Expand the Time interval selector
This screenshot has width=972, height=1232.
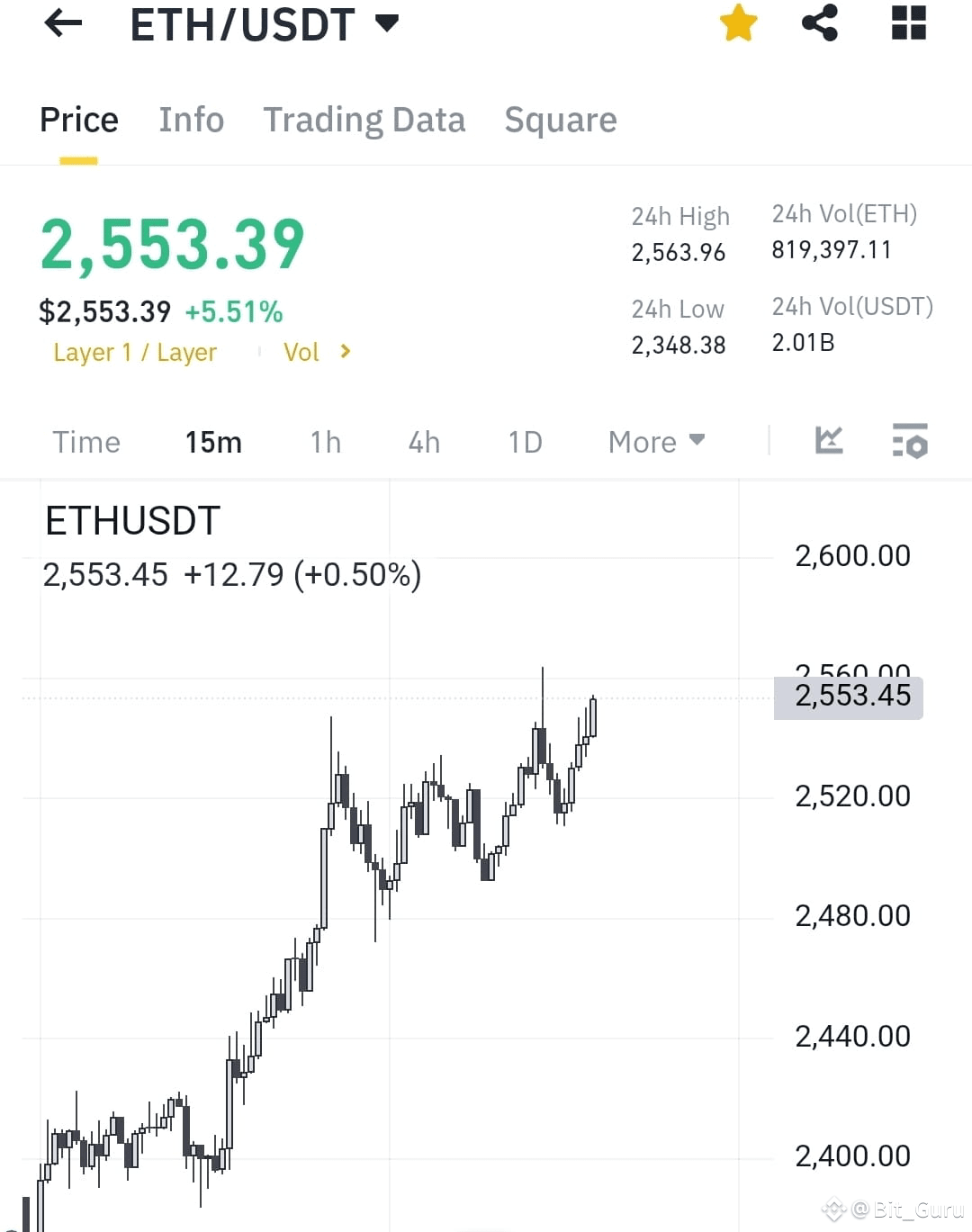point(86,442)
